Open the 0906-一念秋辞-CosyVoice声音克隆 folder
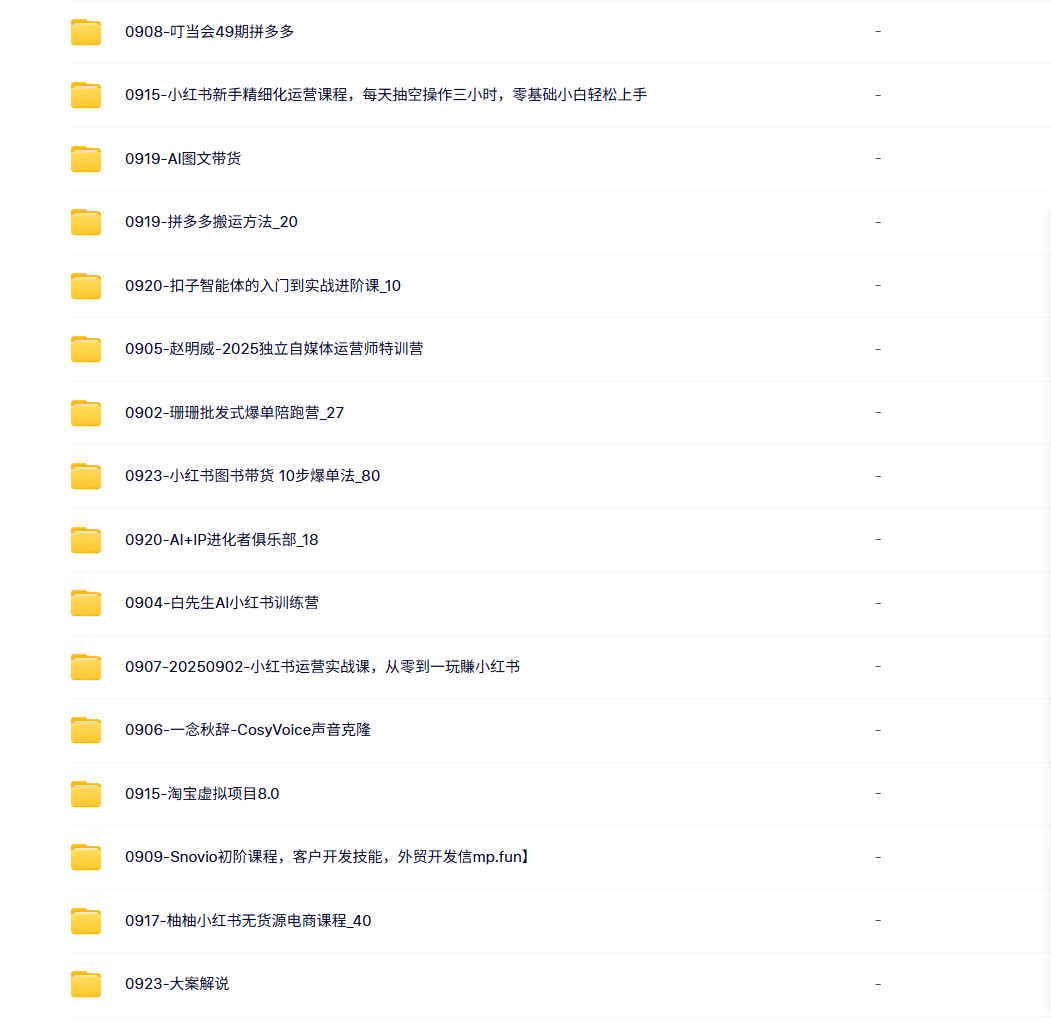The image size is (1051, 1019). pos(247,730)
